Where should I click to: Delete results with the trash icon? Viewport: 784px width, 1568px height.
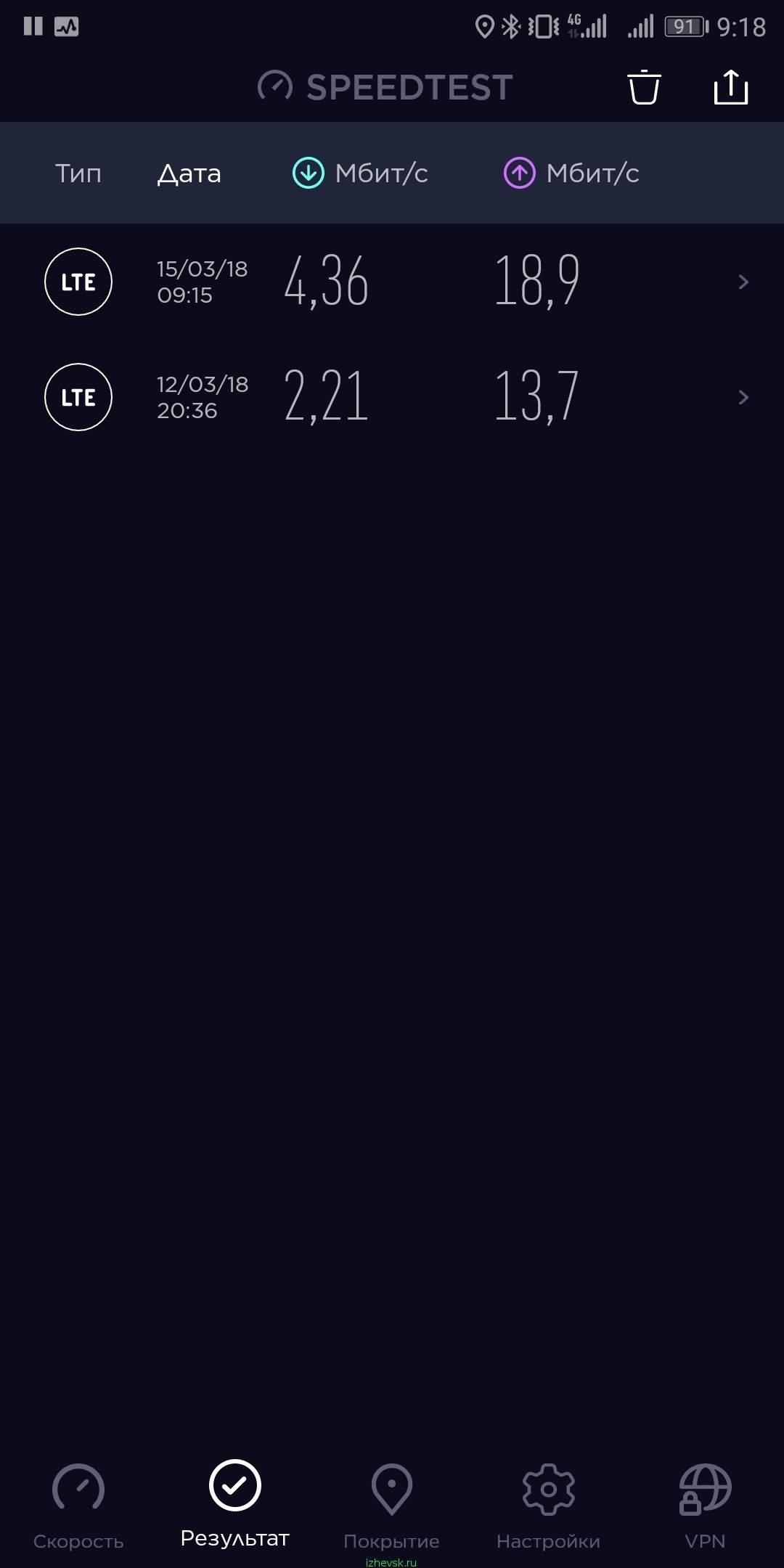coord(644,87)
